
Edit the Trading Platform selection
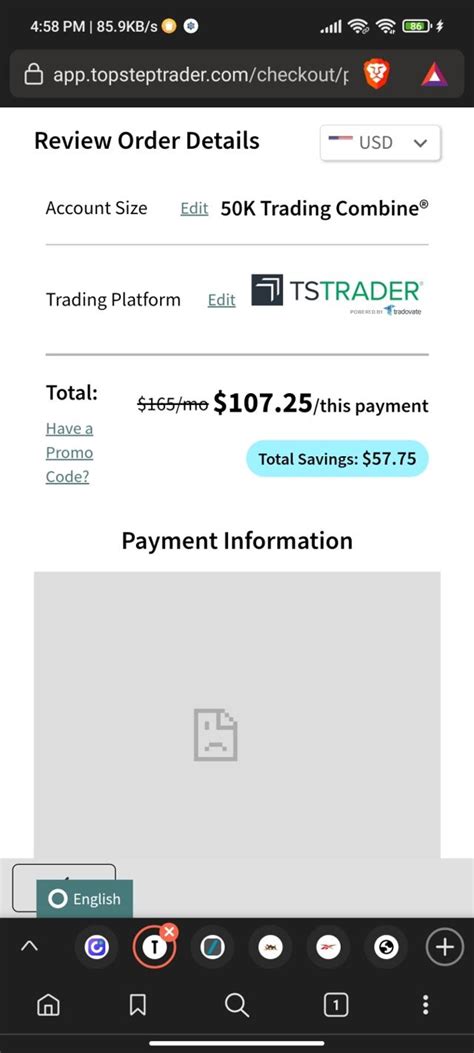pos(222,300)
